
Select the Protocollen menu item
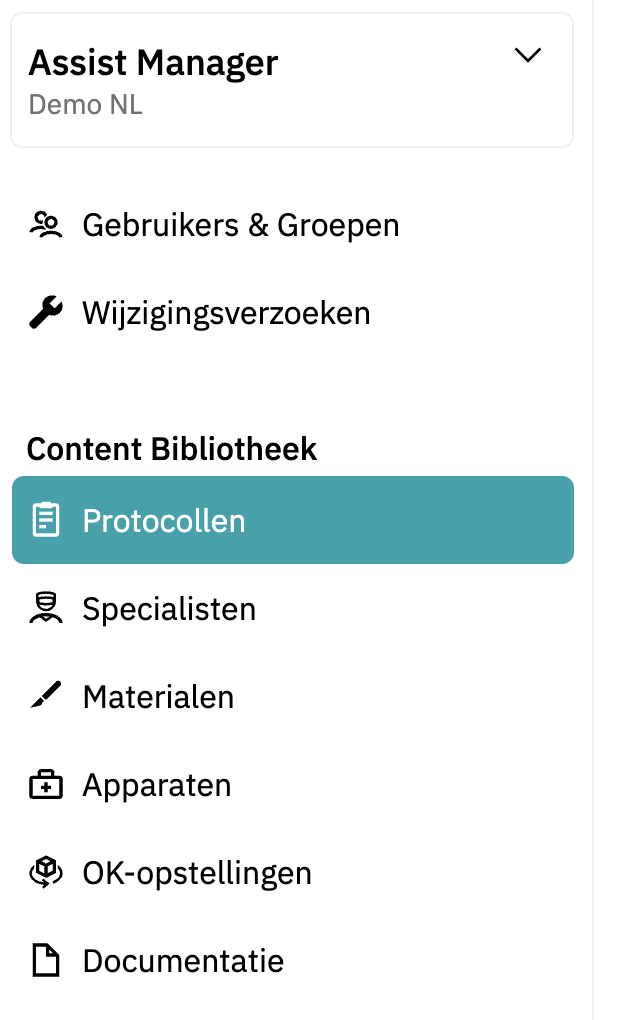(x=164, y=521)
